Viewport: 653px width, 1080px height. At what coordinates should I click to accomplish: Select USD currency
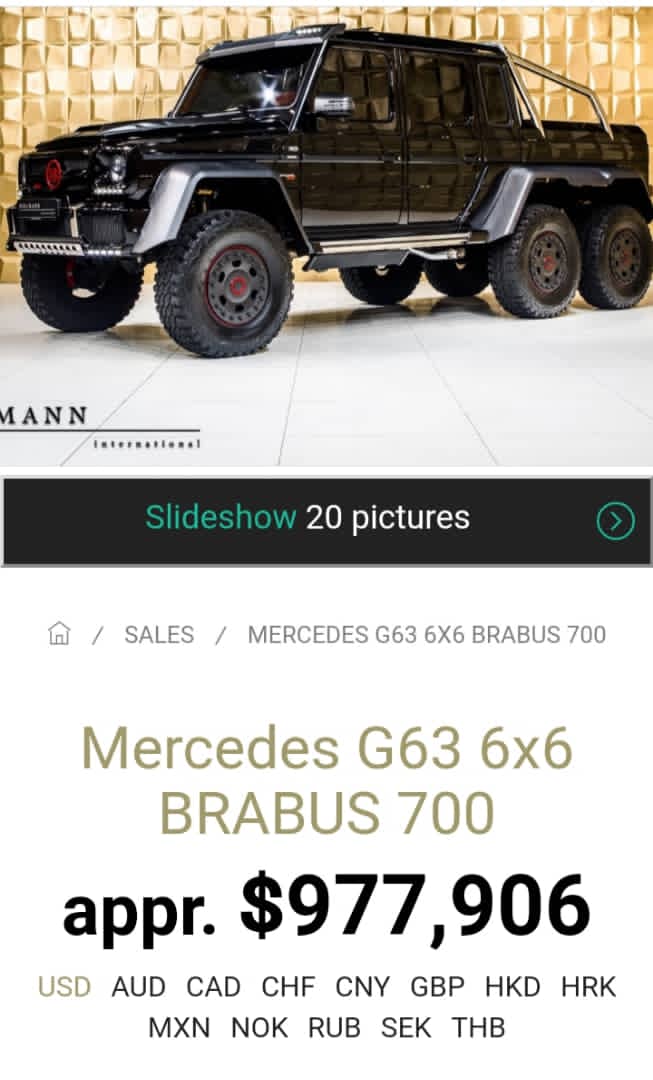(x=64, y=987)
